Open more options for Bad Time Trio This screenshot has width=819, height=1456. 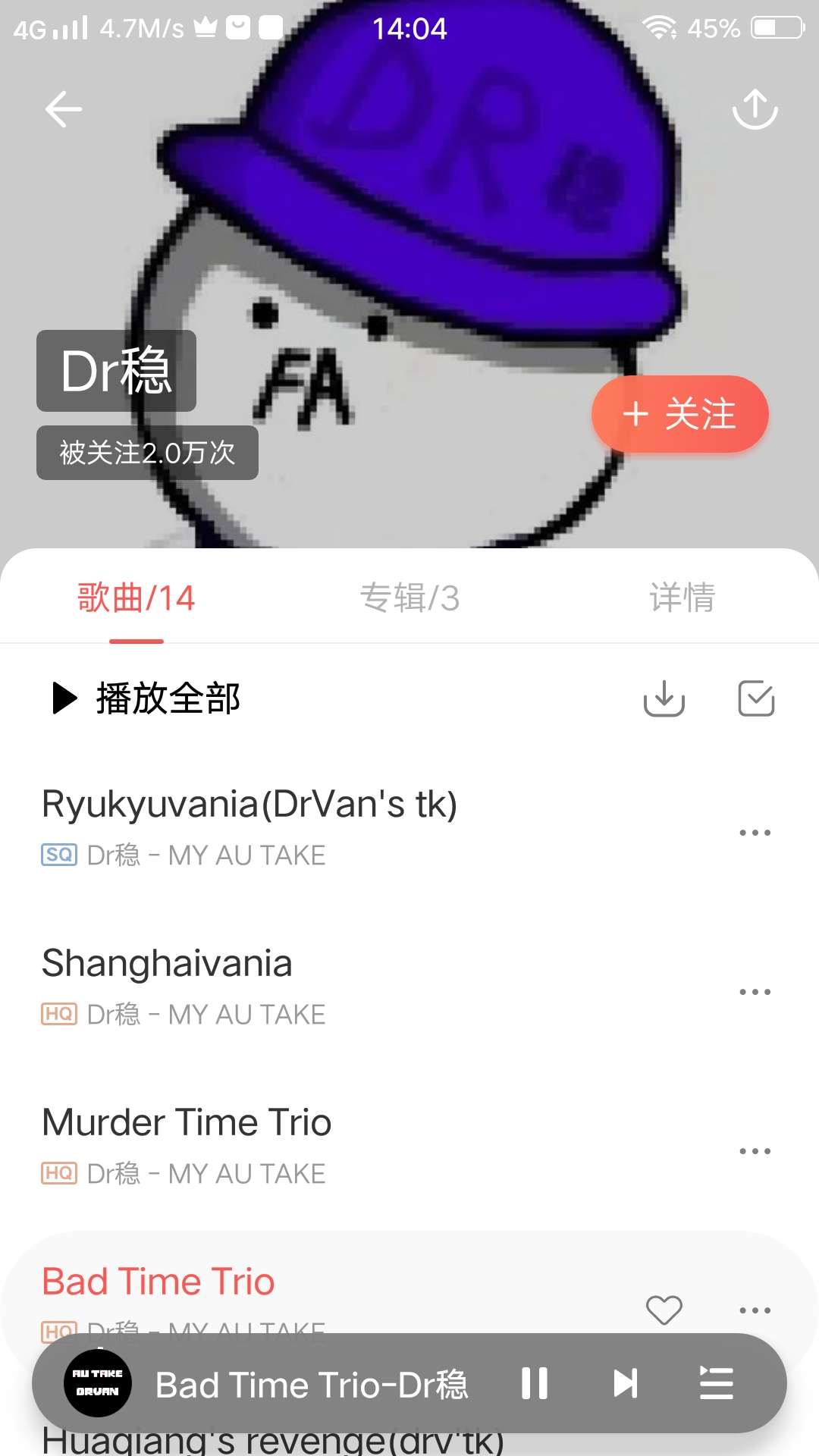coord(755,1310)
